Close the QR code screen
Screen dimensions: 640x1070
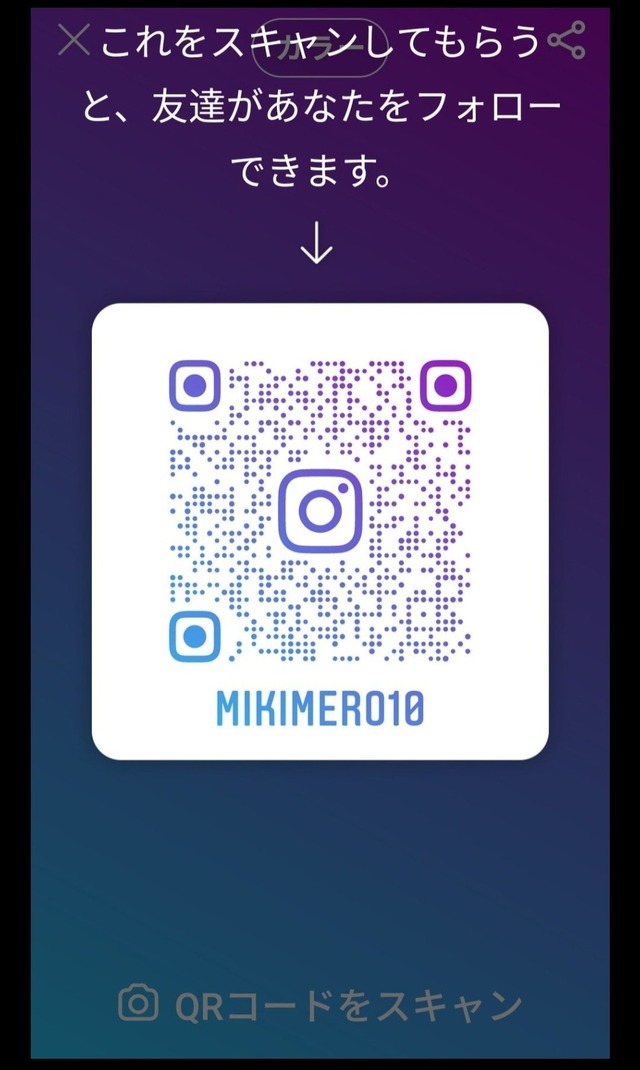(74, 41)
